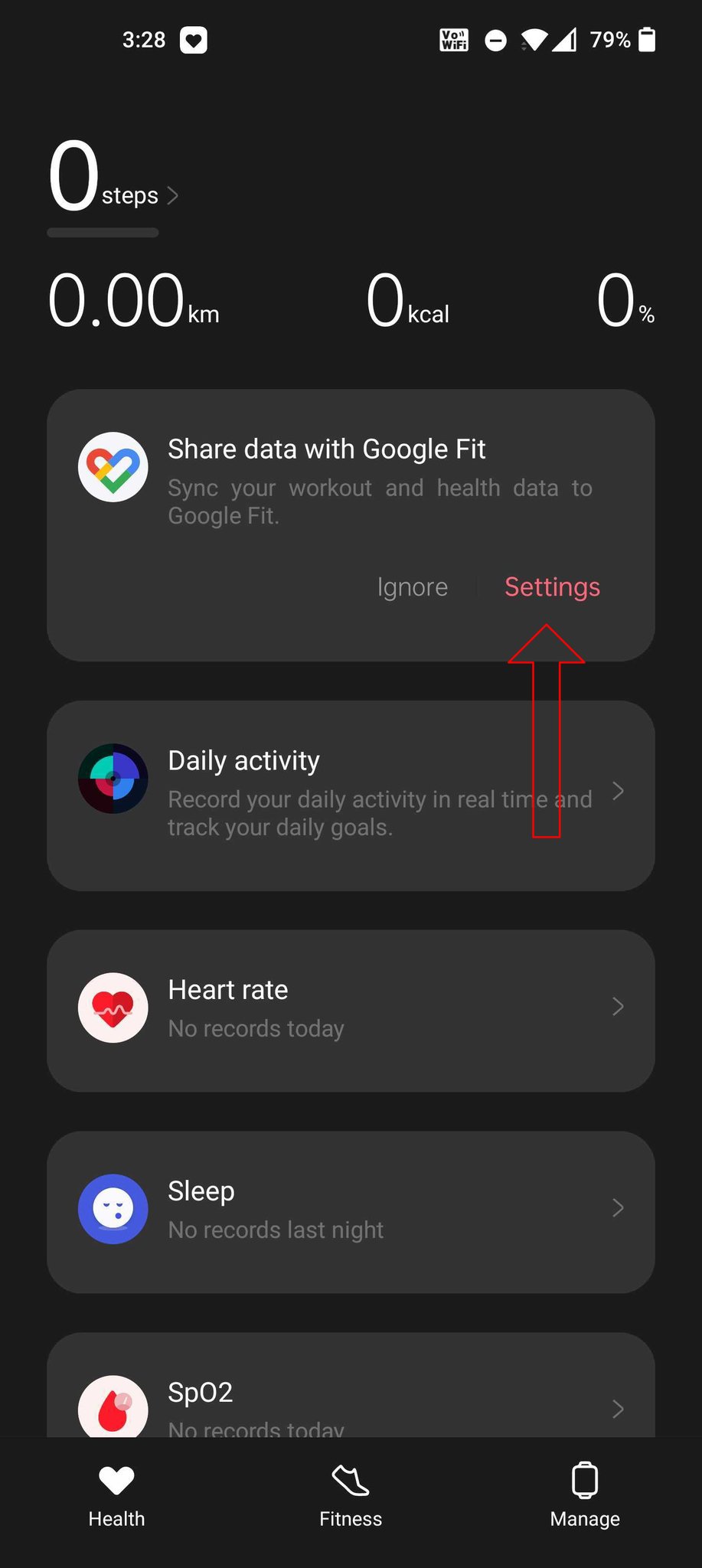Ignore the Google Fit sharing prompt
The width and height of the screenshot is (702, 1568).
tap(412, 587)
